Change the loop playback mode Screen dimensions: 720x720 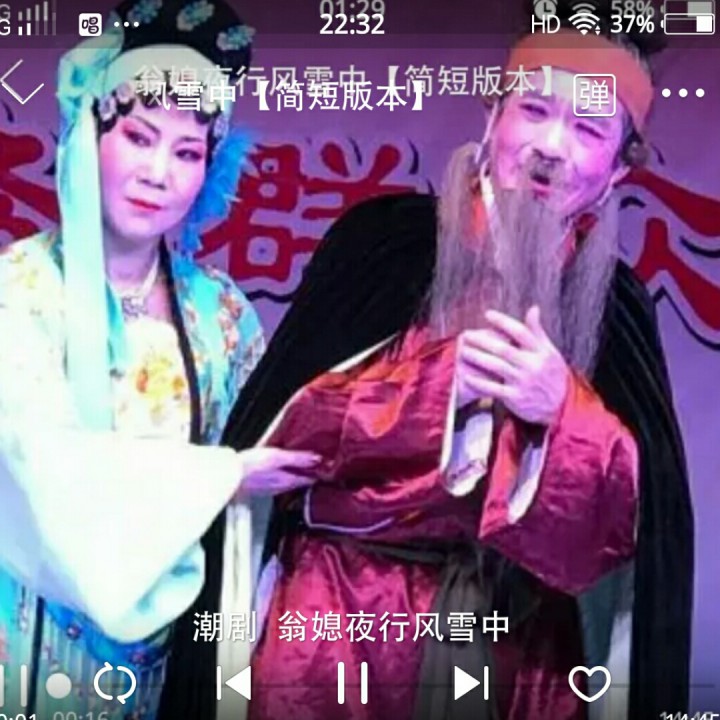pos(114,683)
